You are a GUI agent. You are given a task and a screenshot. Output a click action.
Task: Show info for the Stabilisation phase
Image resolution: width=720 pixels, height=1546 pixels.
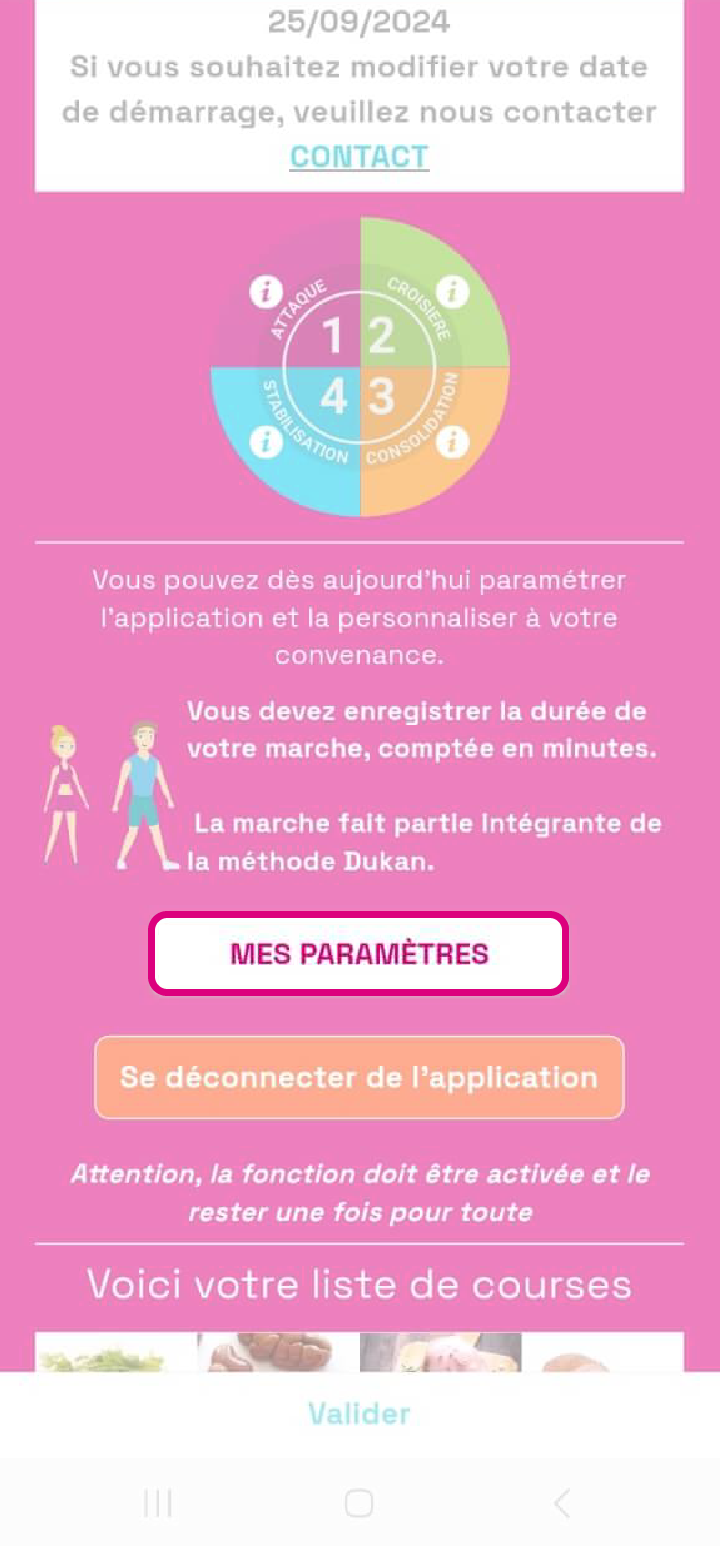tap(265, 441)
